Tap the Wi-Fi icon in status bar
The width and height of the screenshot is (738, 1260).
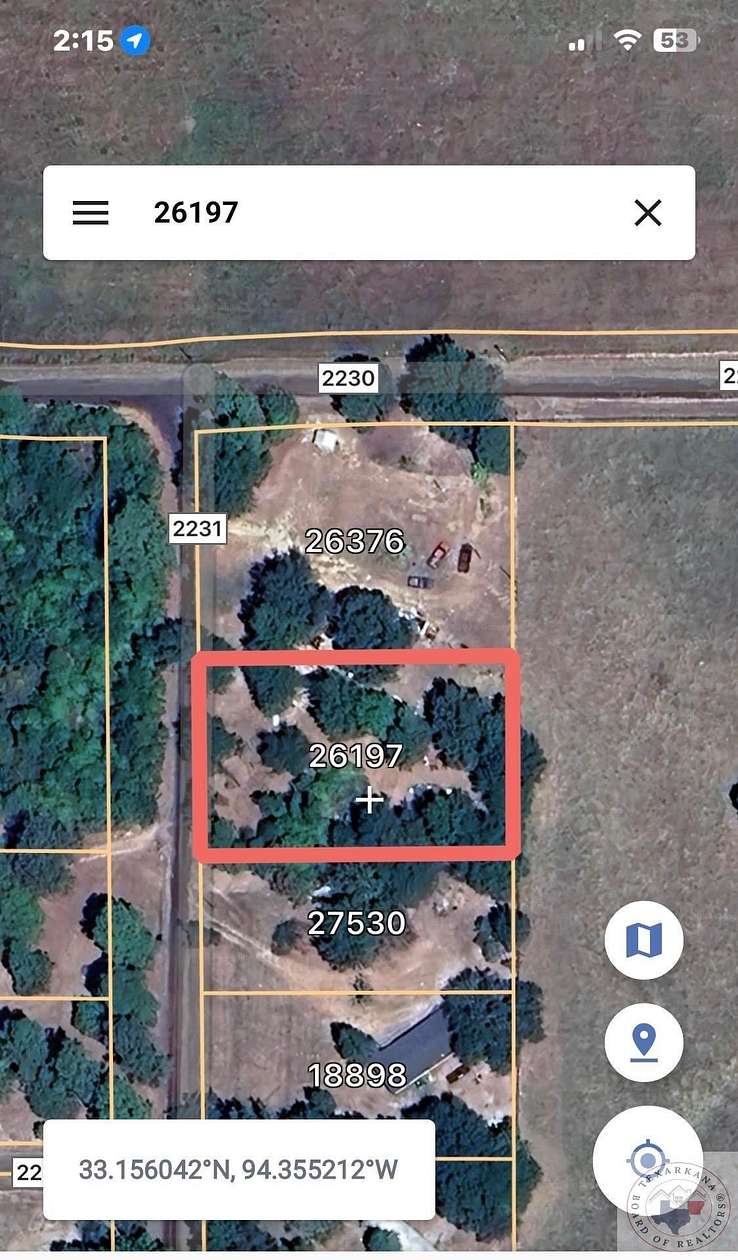coord(625,41)
